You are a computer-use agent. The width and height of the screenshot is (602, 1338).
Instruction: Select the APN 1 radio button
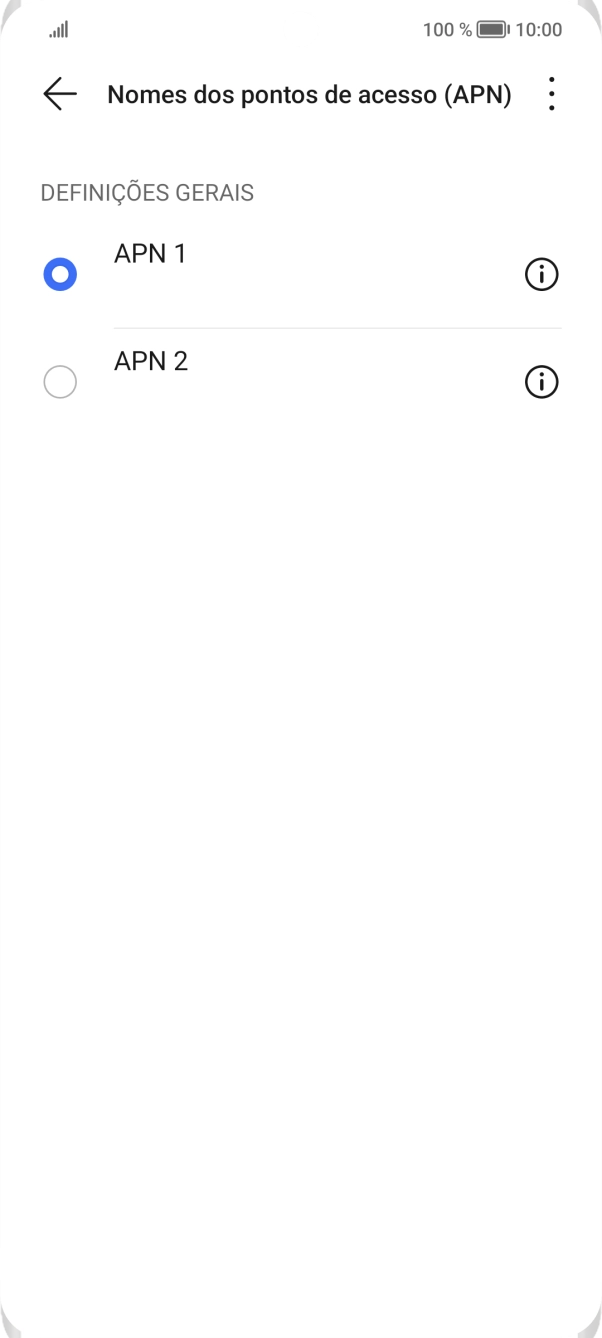tap(60, 274)
